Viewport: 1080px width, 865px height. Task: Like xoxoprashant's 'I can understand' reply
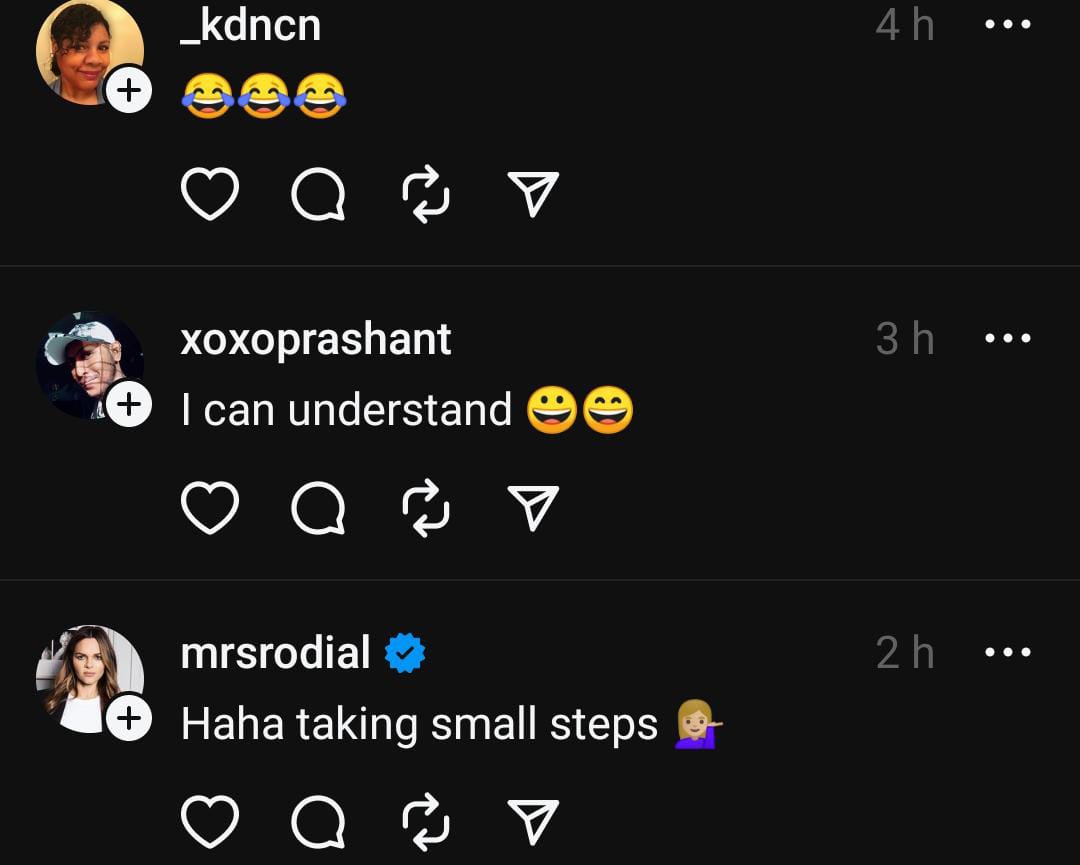click(x=210, y=508)
